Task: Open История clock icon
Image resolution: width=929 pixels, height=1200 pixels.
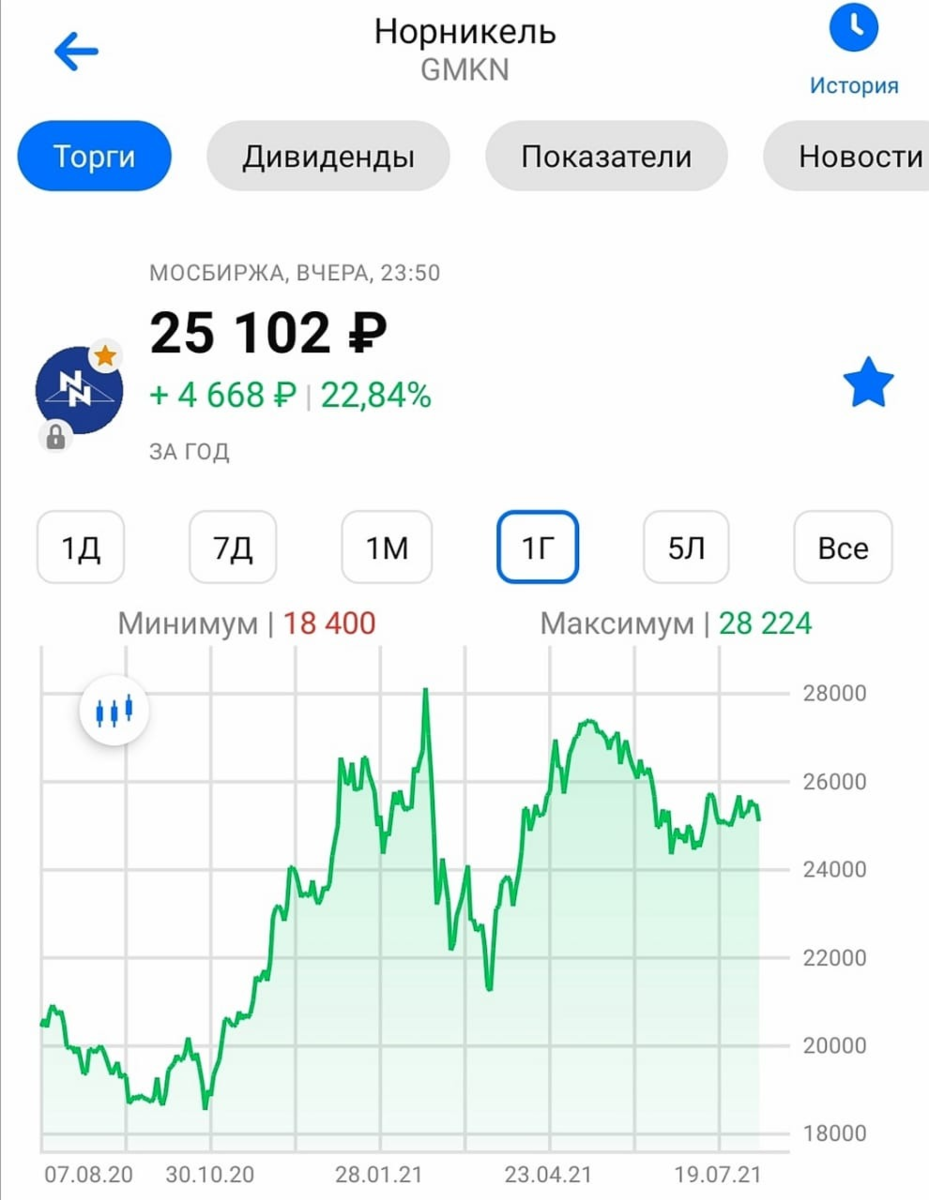Action: (853, 30)
